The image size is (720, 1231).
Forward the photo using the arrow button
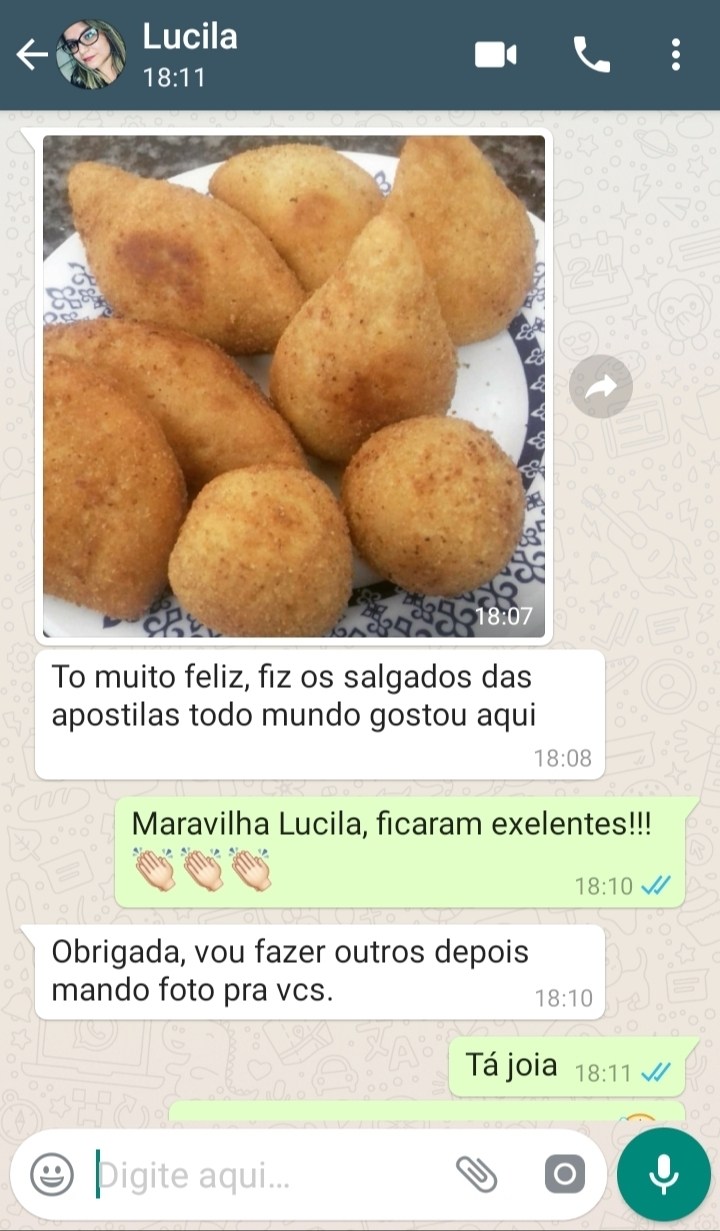[x=601, y=387]
